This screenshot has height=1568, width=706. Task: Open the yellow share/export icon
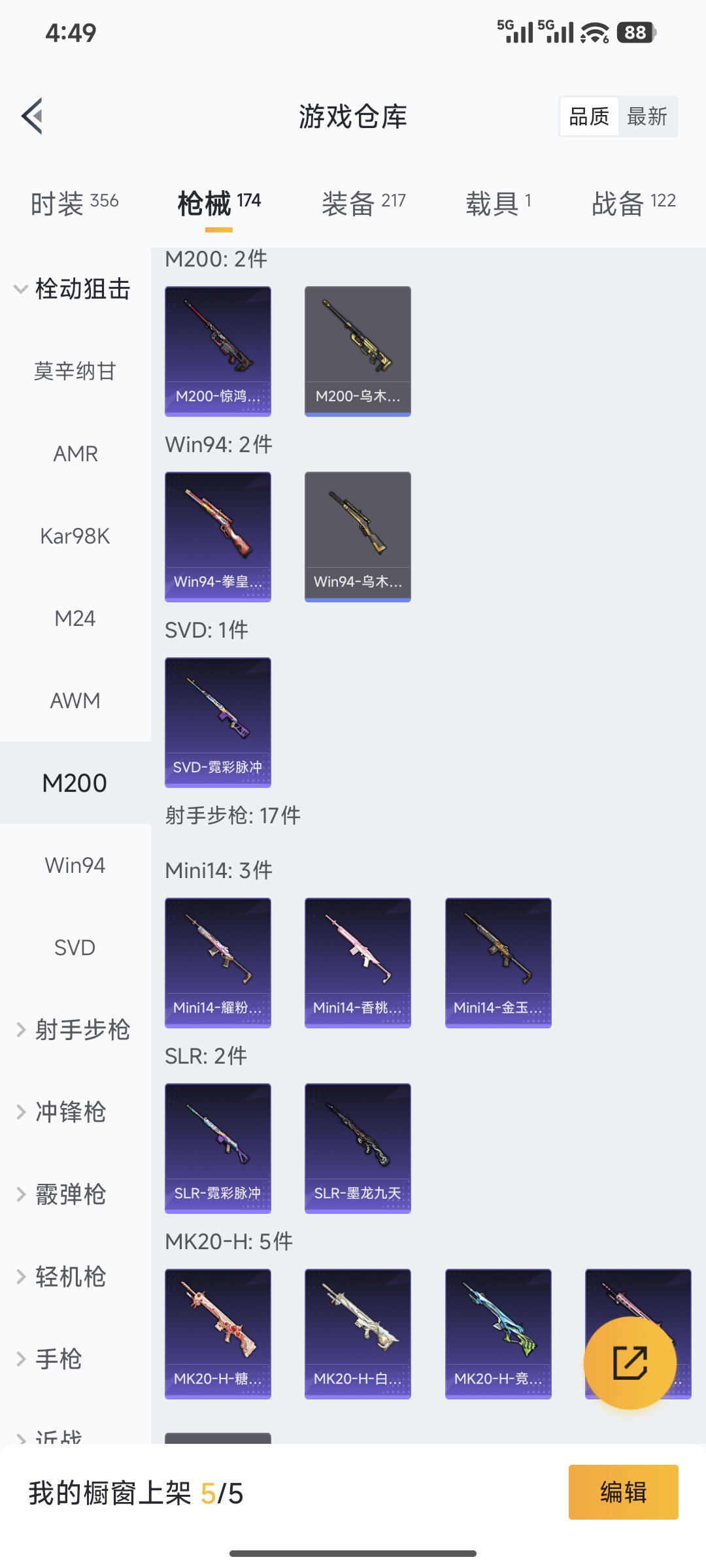[630, 1363]
